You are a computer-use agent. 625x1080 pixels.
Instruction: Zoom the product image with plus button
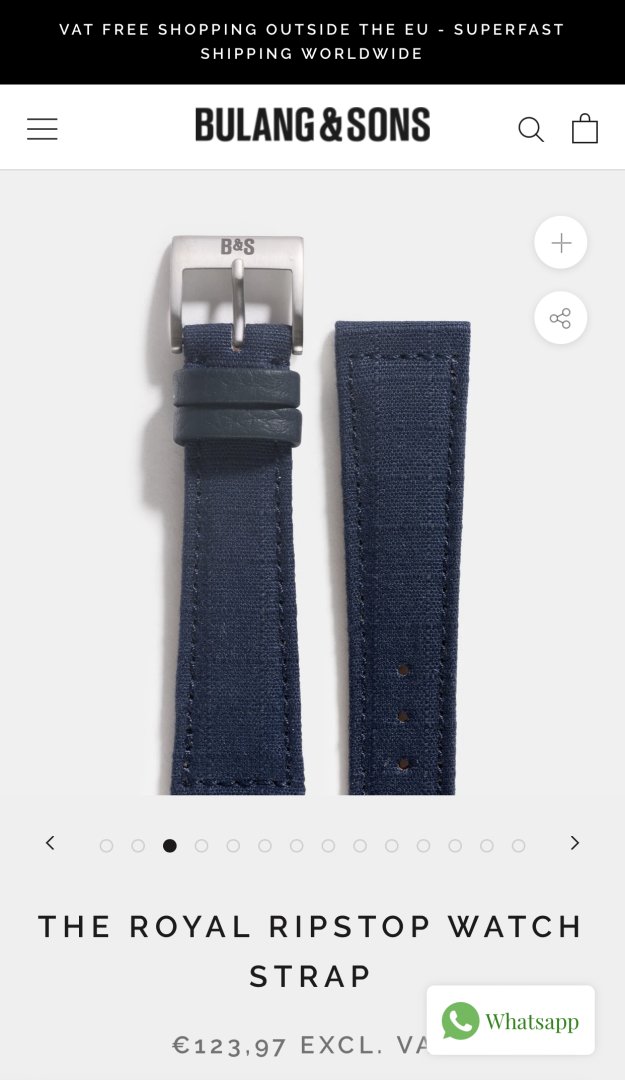[560, 243]
